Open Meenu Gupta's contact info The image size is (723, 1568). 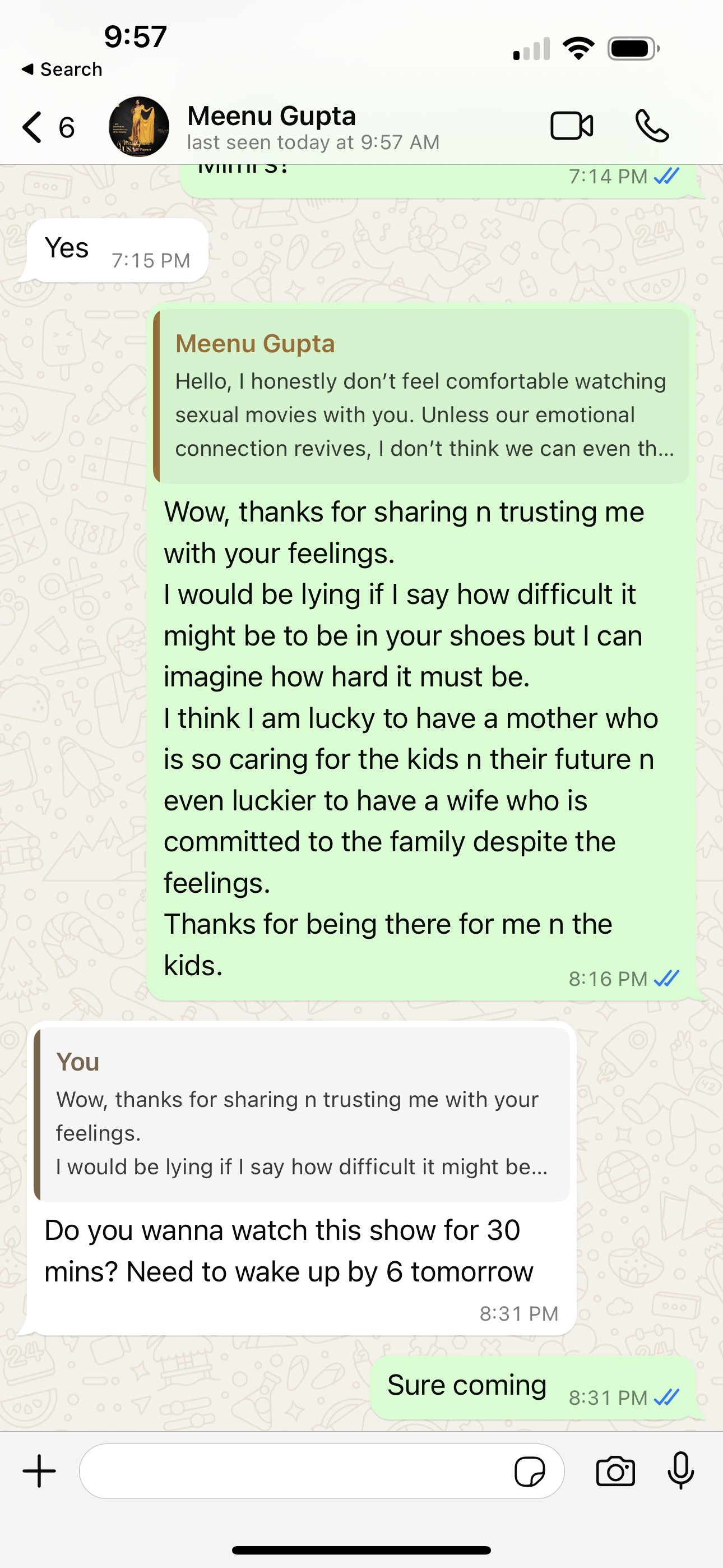pos(312,127)
